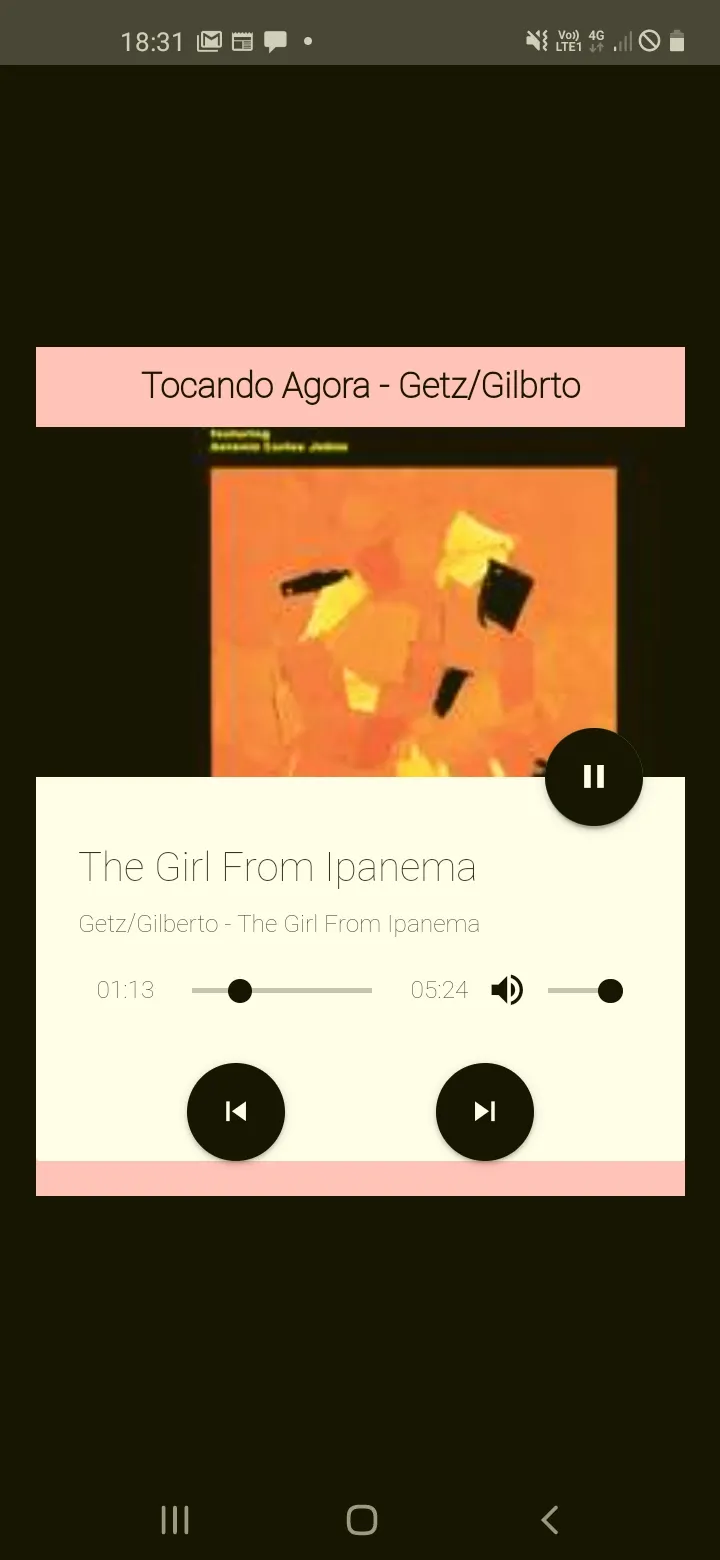Tap the volume level slider

pos(585,991)
